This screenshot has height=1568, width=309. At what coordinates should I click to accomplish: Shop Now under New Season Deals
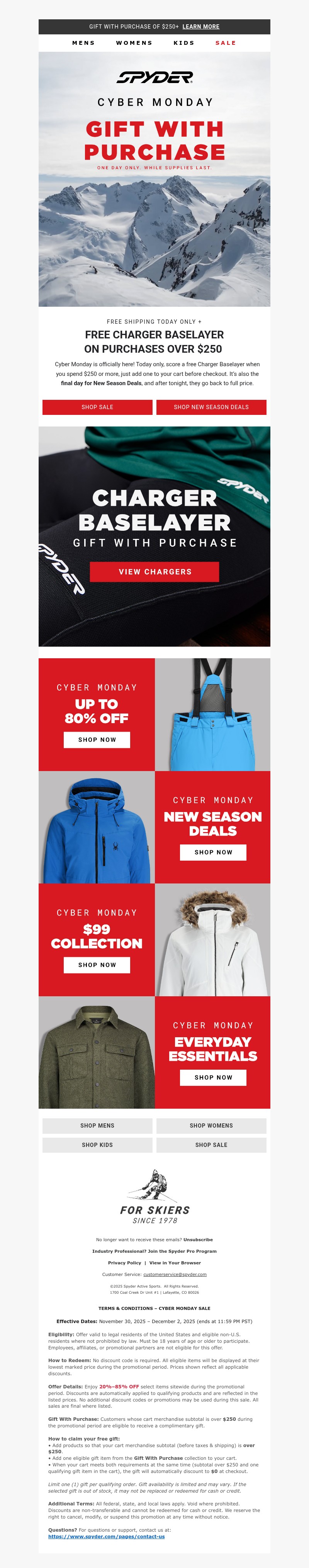click(x=213, y=852)
